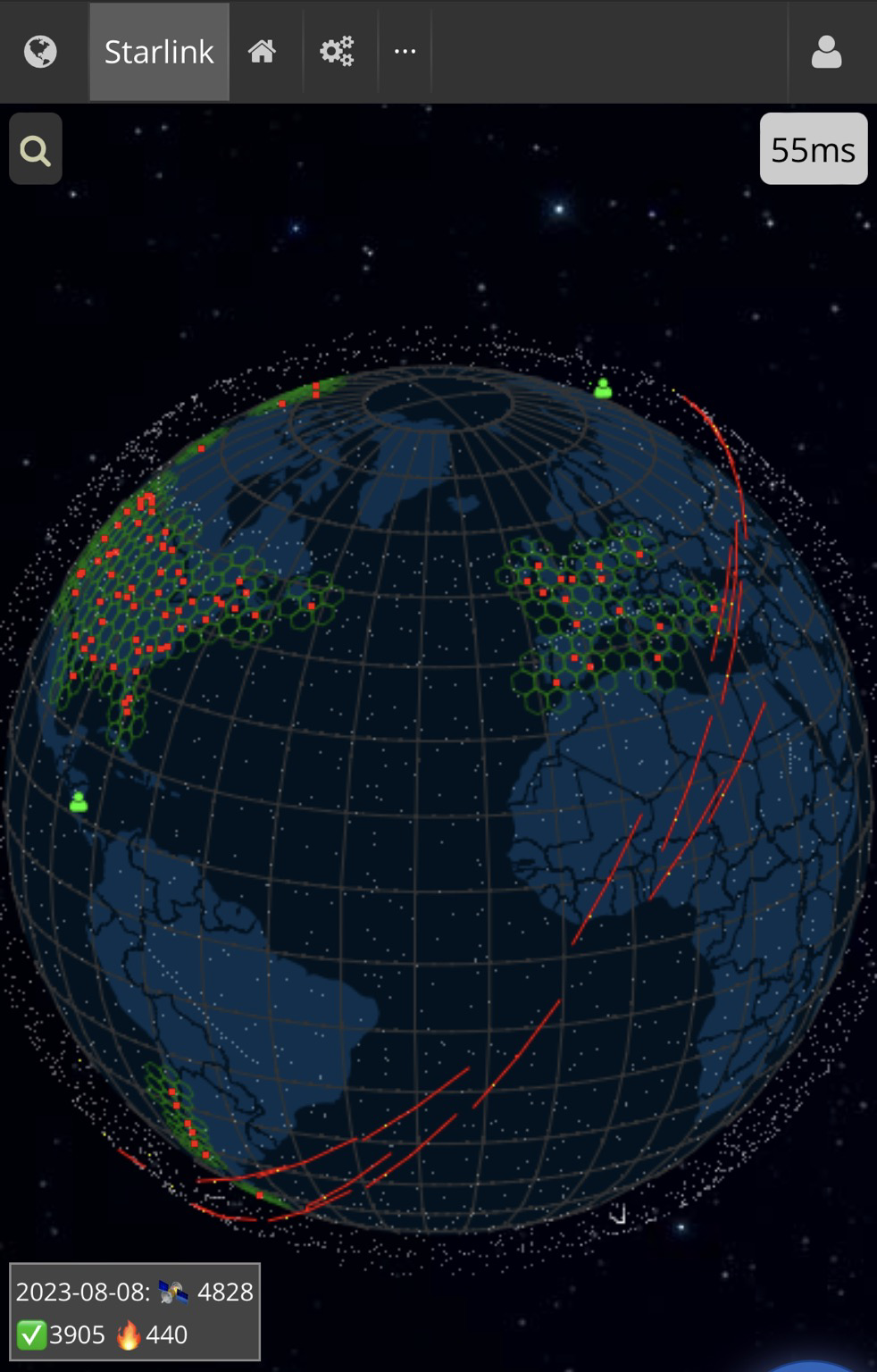The height and width of the screenshot is (1372, 877).
Task: Open the user account icon
Action: [x=826, y=52]
